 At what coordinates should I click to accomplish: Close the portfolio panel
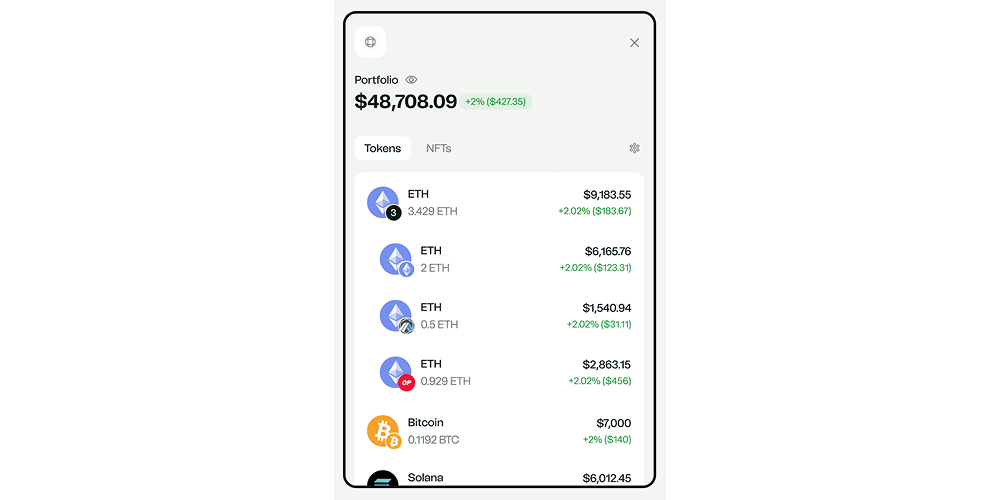pos(634,43)
